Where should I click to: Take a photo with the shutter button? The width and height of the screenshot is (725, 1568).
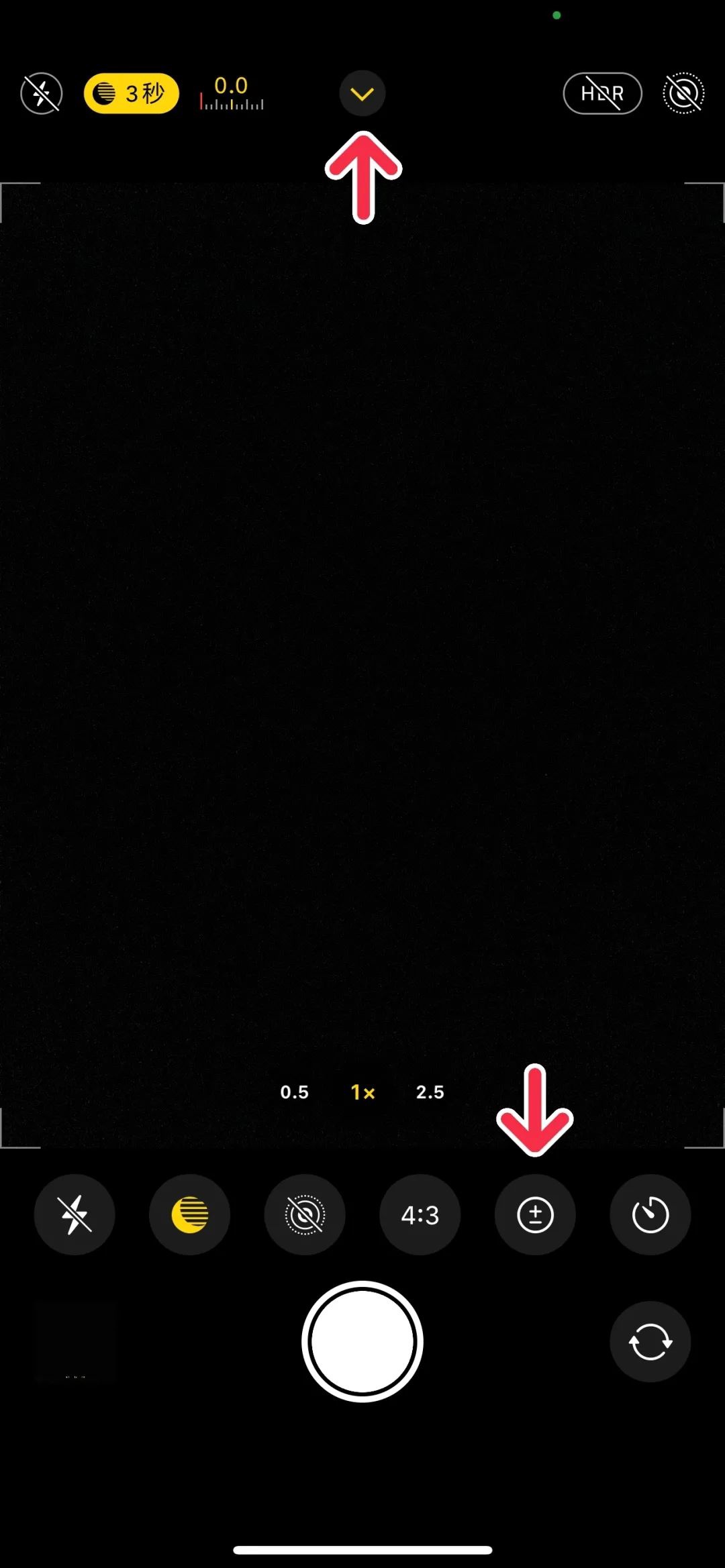click(x=362, y=1342)
